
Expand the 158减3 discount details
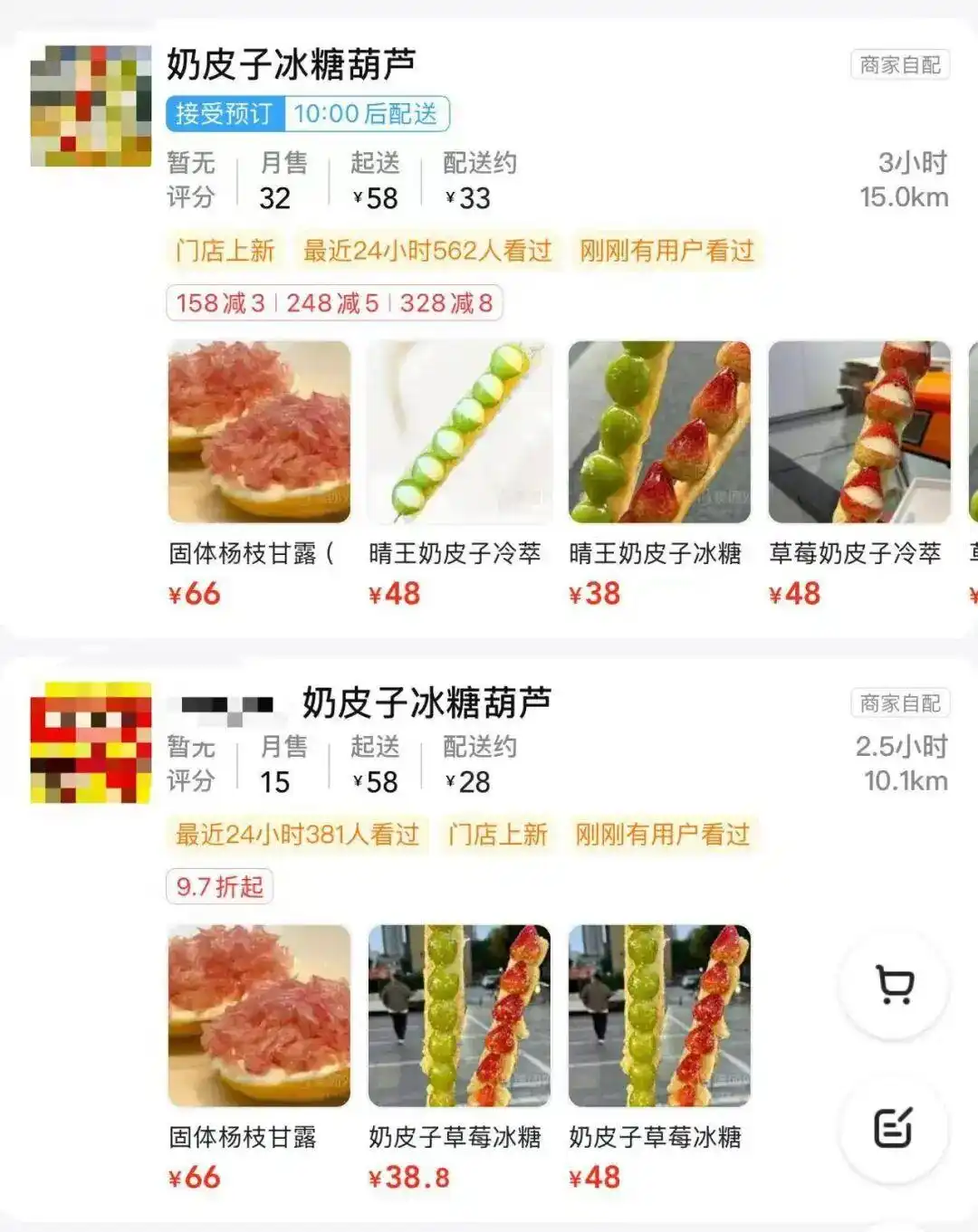(x=220, y=304)
